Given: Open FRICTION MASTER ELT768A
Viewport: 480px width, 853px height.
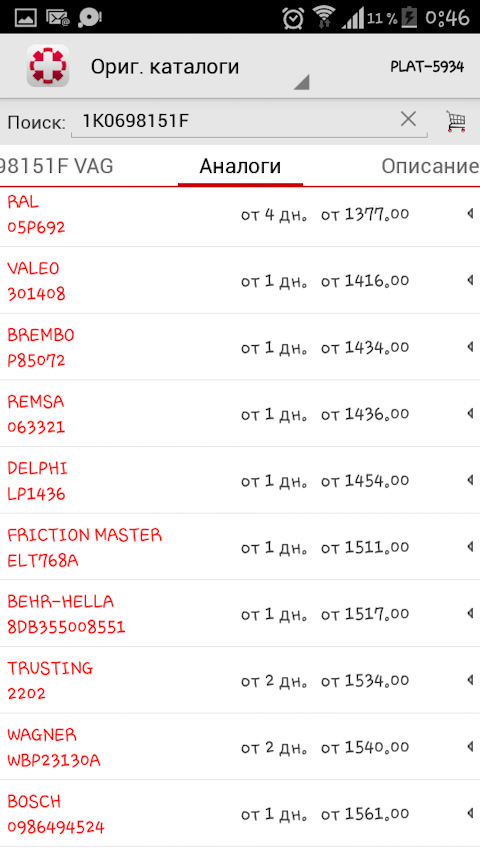Looking at the screenshot, I should 240,547.
